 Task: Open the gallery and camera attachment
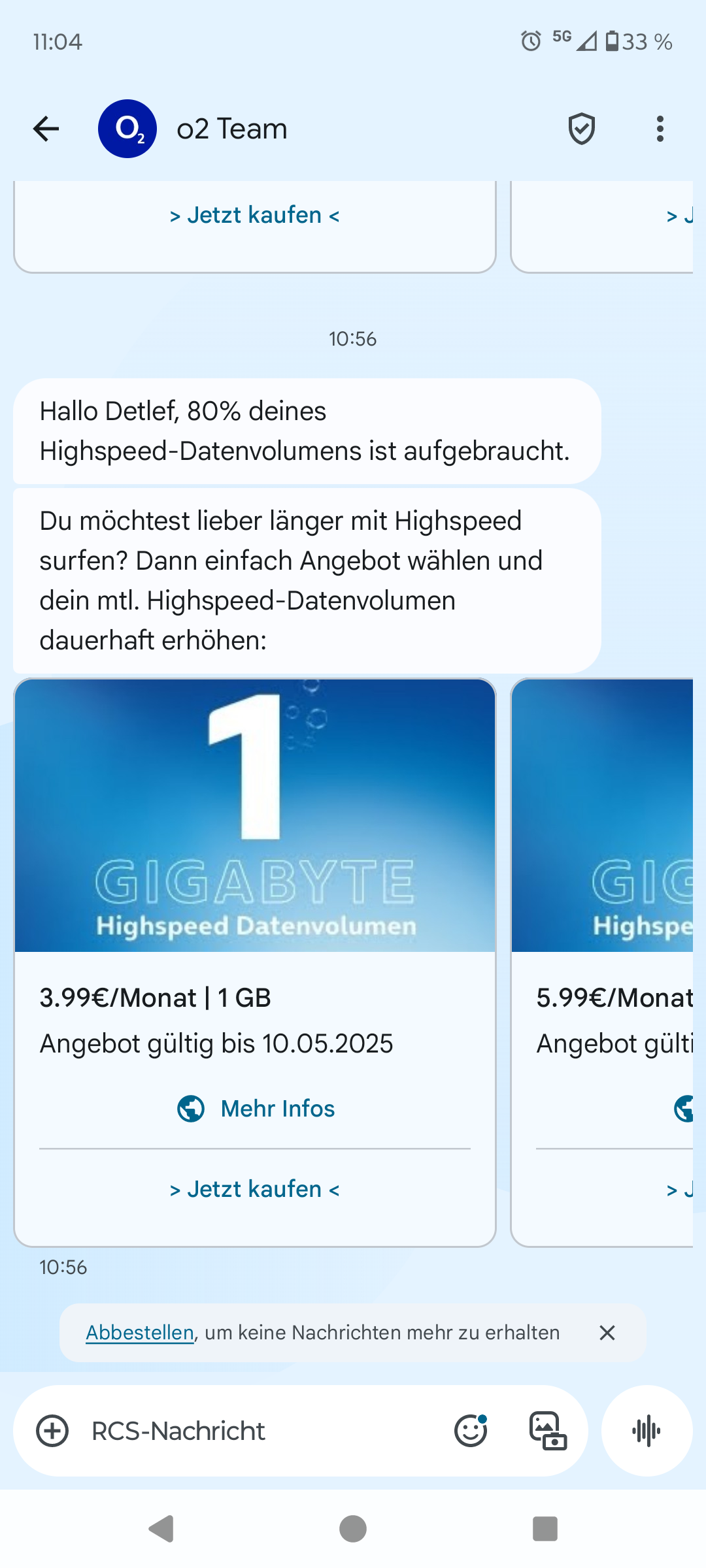point(547,1431)
